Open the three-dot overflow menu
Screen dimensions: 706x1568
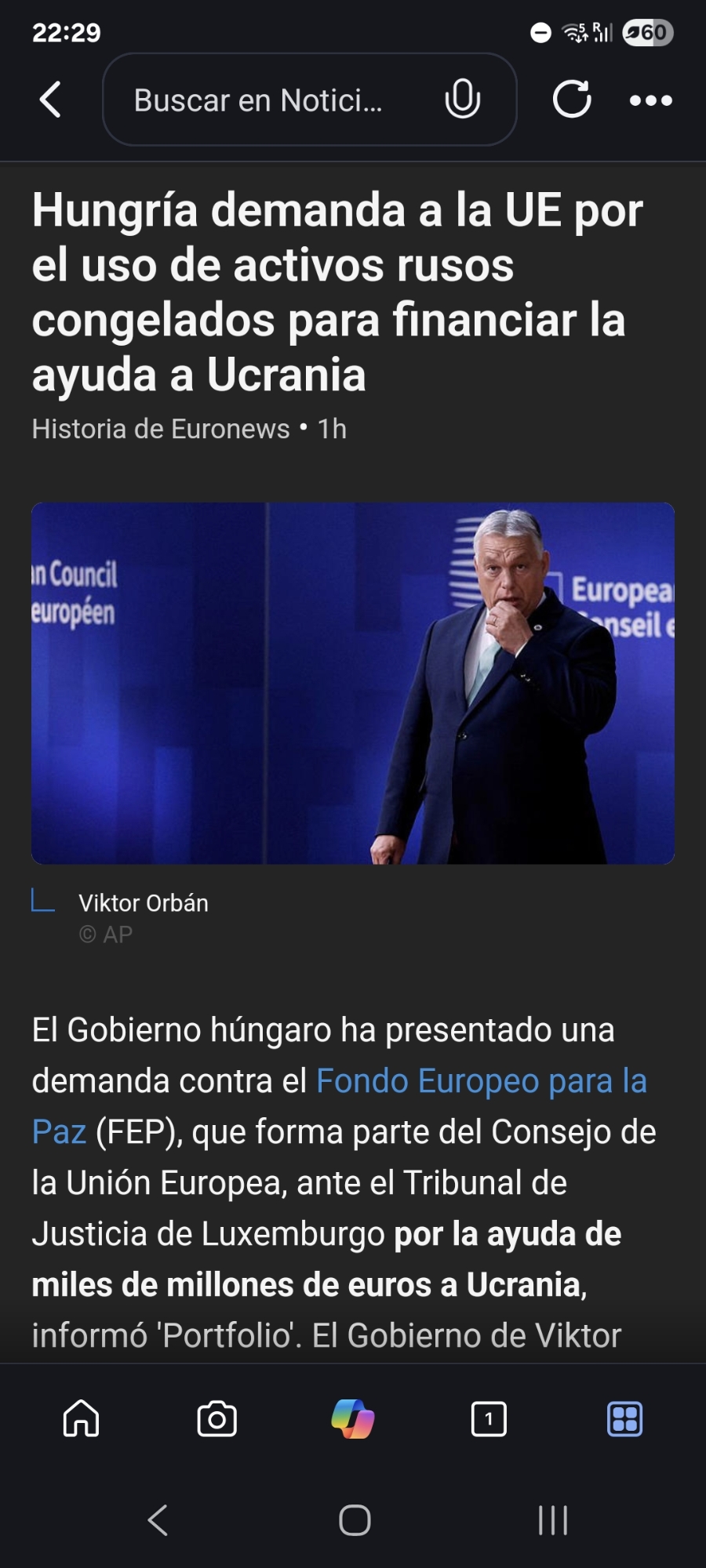[x=651, y=100]
